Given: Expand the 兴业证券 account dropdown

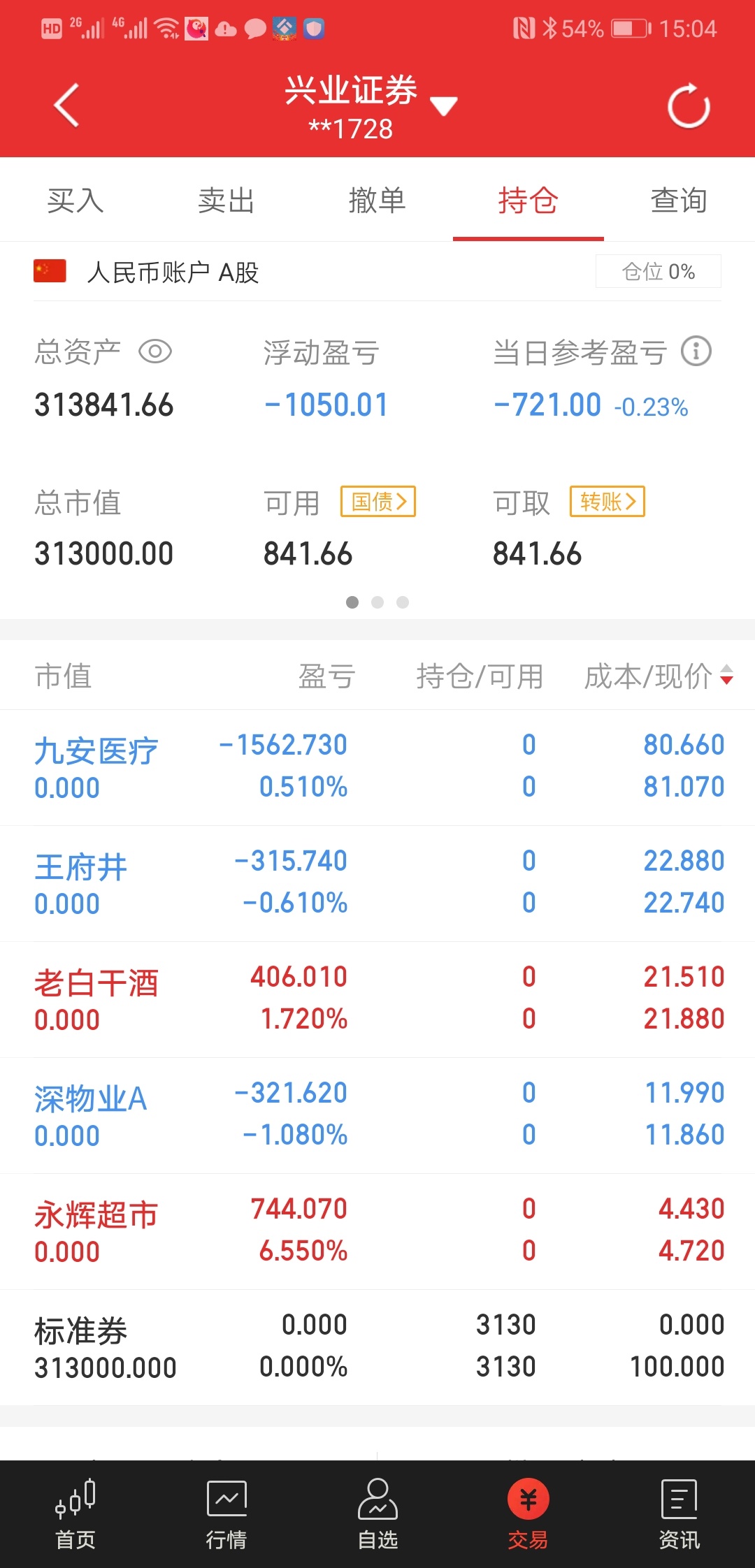Looking at the screenshot, I should [x=443, y=106].
